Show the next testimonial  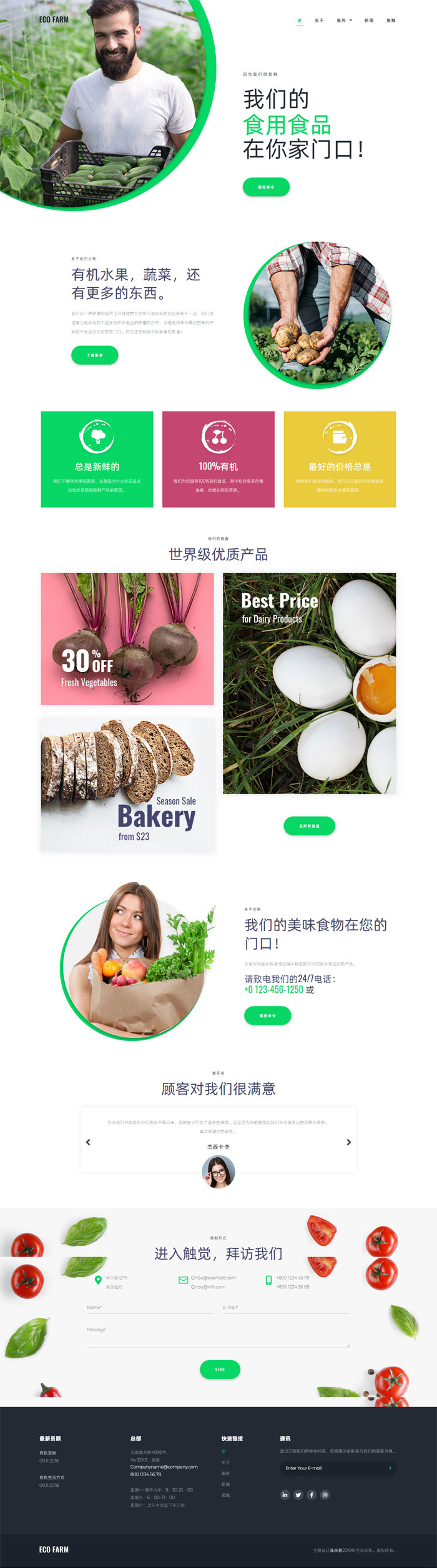point(348,1141)
